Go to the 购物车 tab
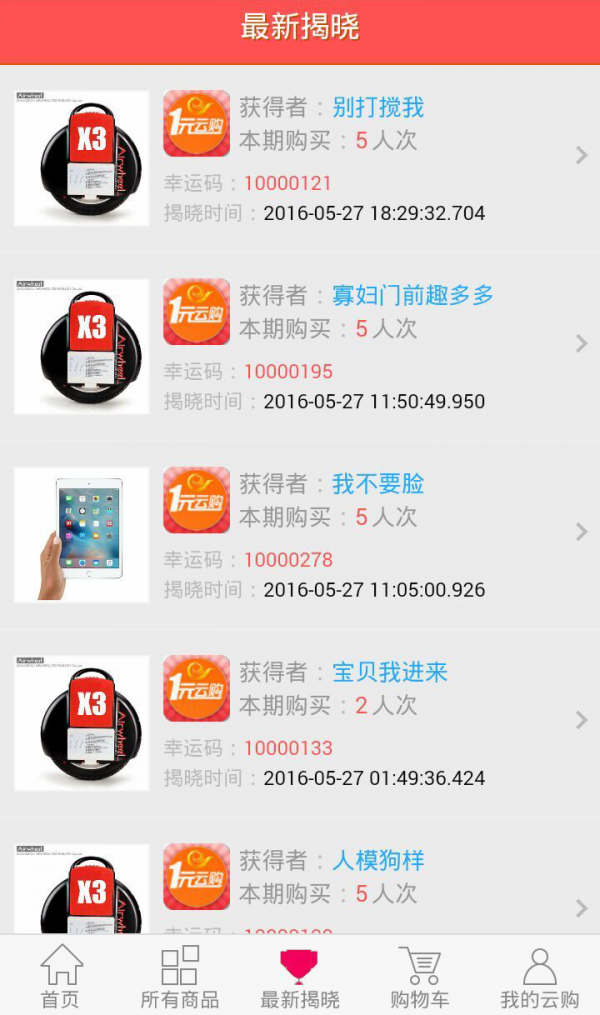Viewport: 600px width, 1015px height. 420,977
